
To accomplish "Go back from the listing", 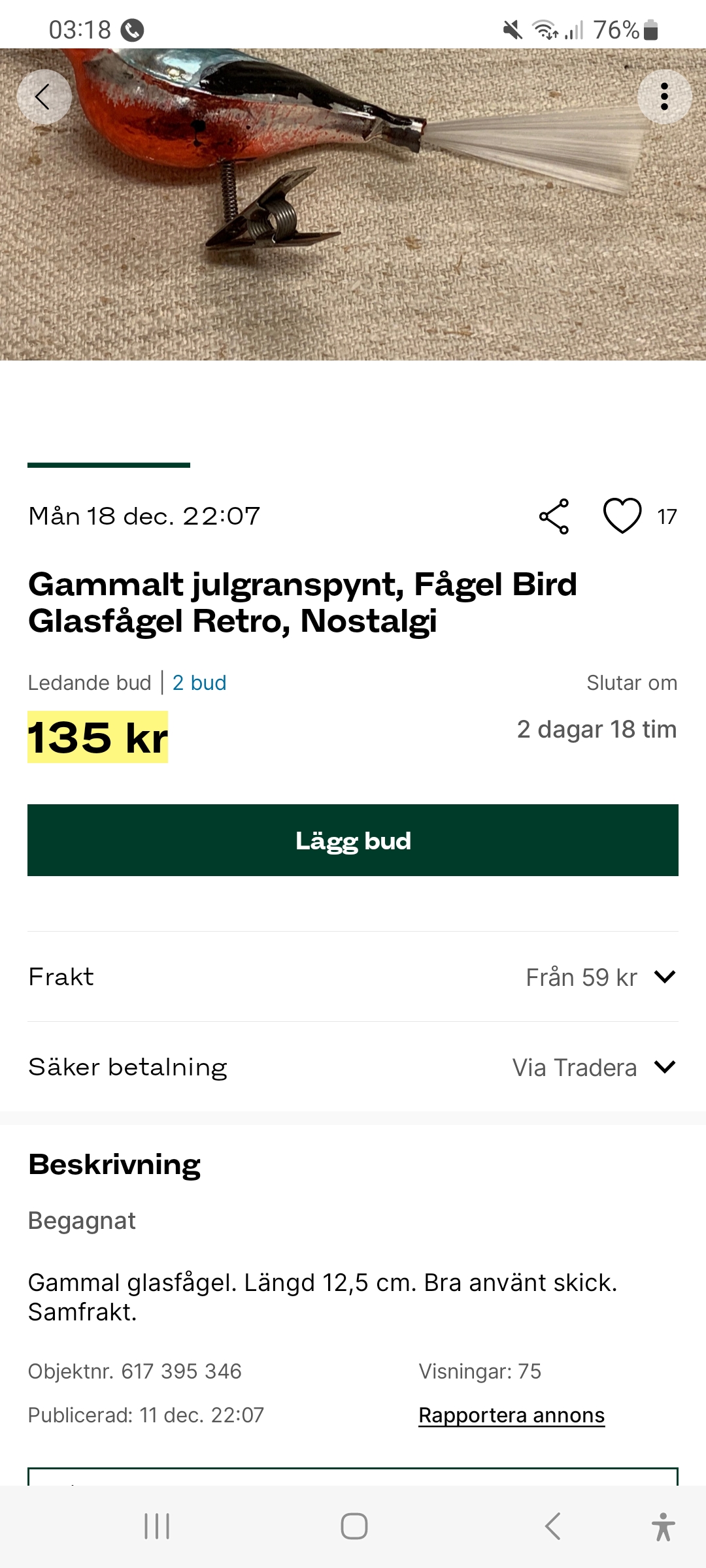I will click(44, 97).
